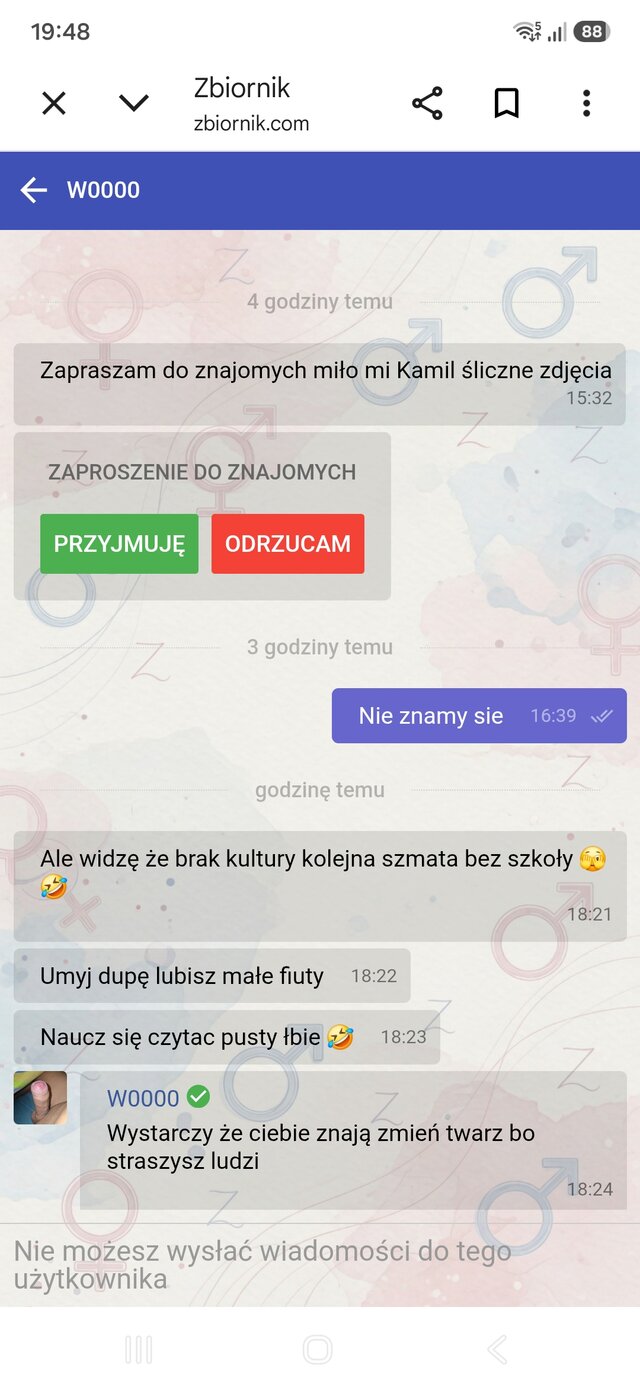Share the zbiornik.com page
Viewport: 640px width, 1387px height.
[x=427, y=103]
